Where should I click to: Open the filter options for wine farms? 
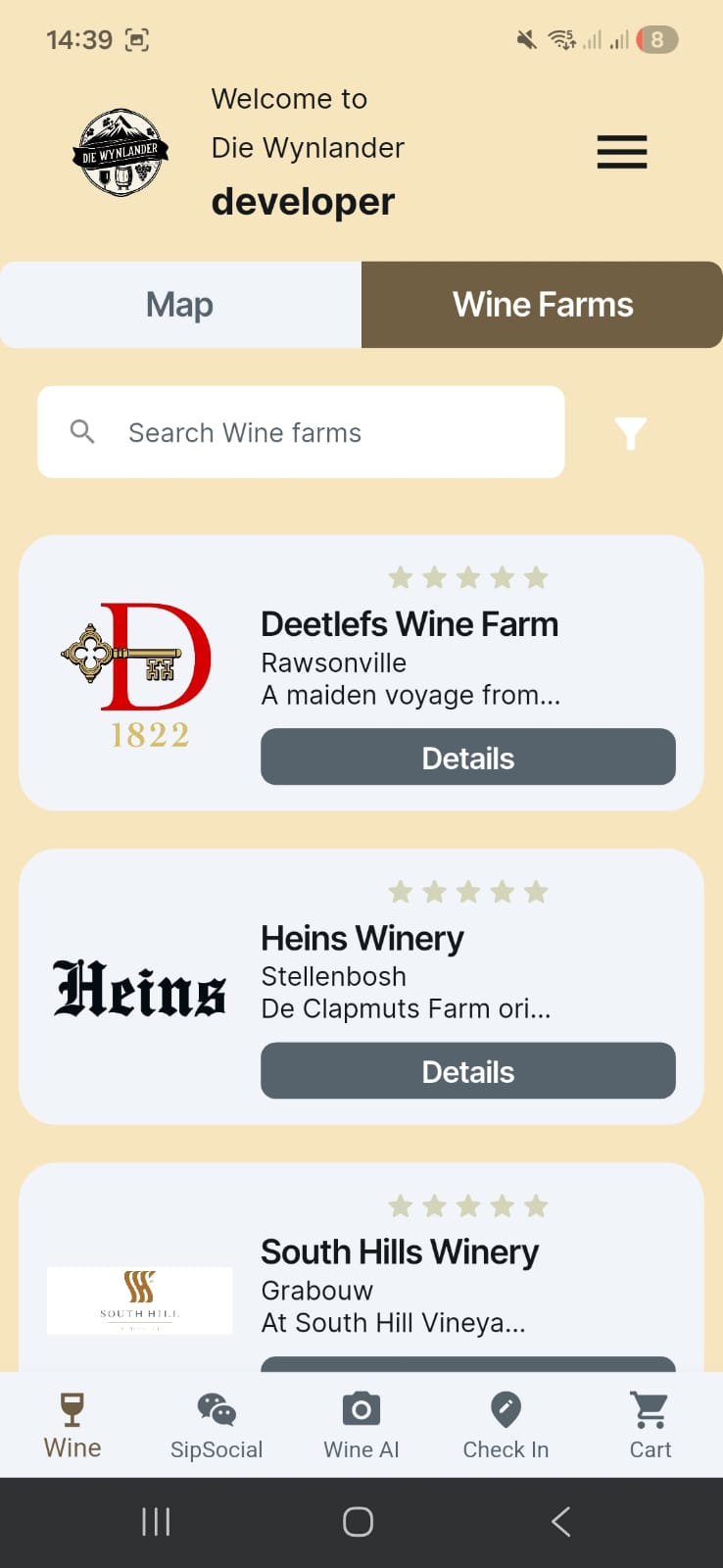click(x=630, y=432)
